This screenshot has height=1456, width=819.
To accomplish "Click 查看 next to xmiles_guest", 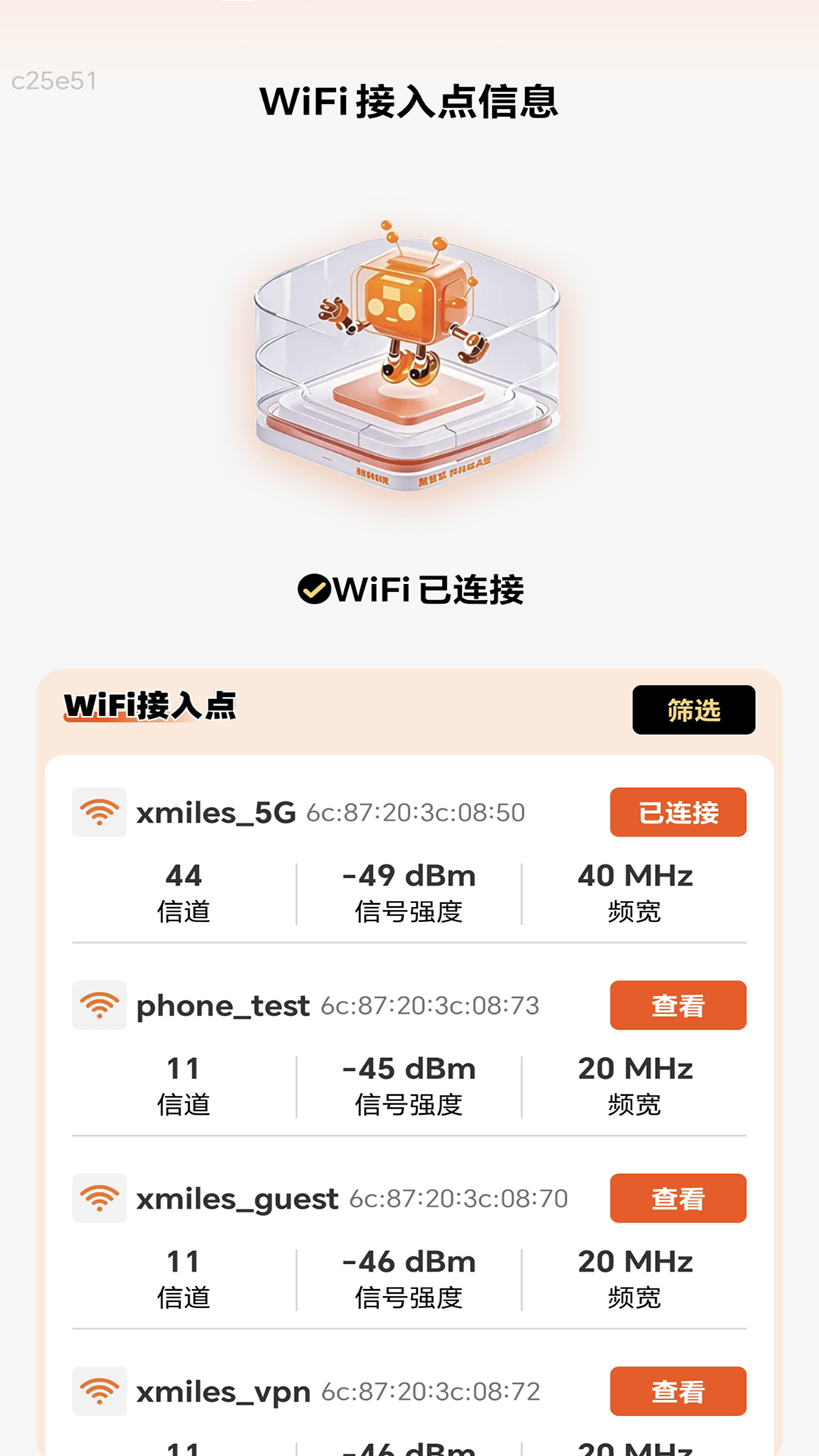I will pyautogui.click(x=677, y=1198).
